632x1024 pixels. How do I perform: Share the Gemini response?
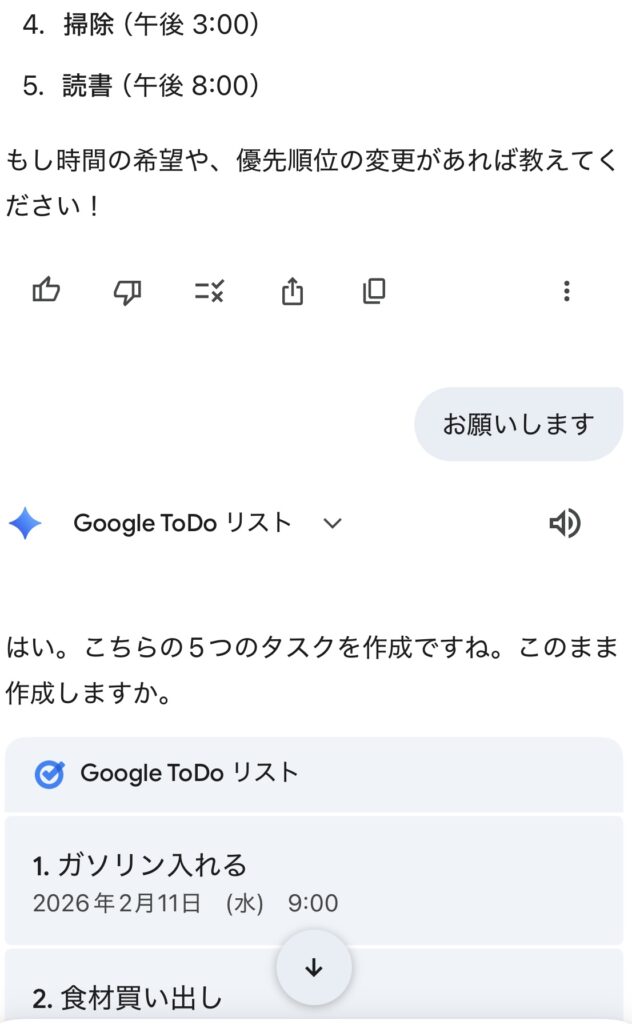(292, 291)
